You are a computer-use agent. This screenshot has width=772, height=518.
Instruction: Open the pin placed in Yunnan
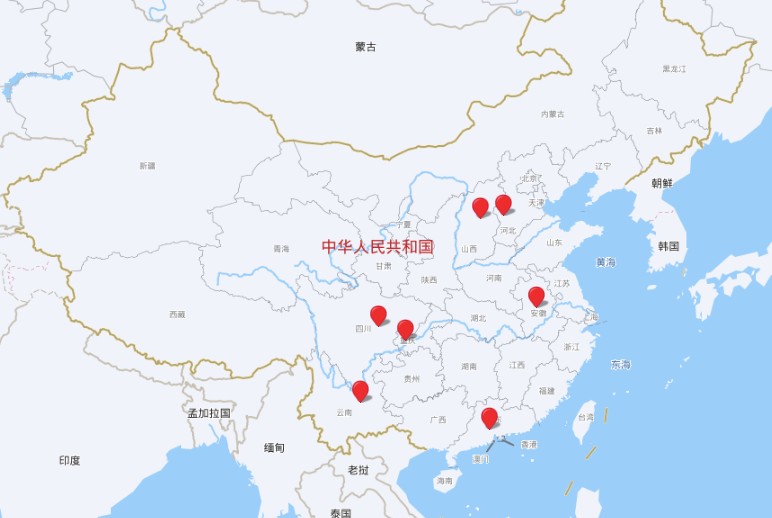(x=360, y=390)
